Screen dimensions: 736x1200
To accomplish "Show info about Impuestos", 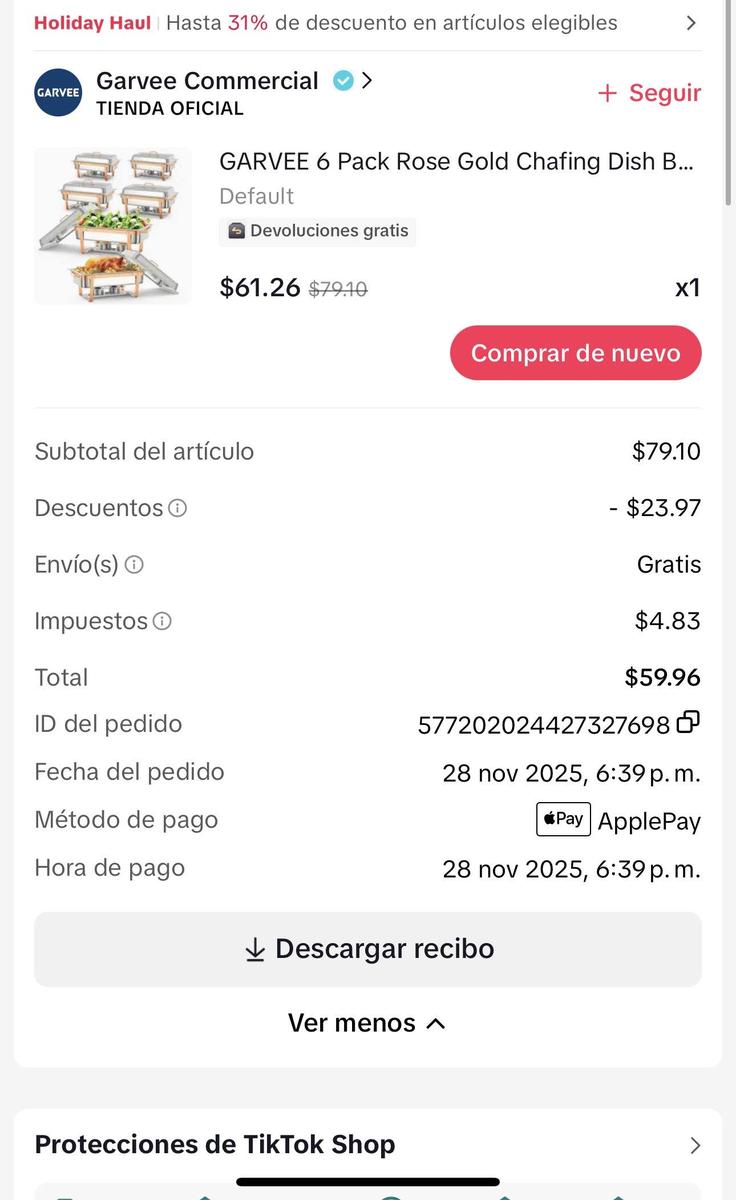I will click(162, 621).
